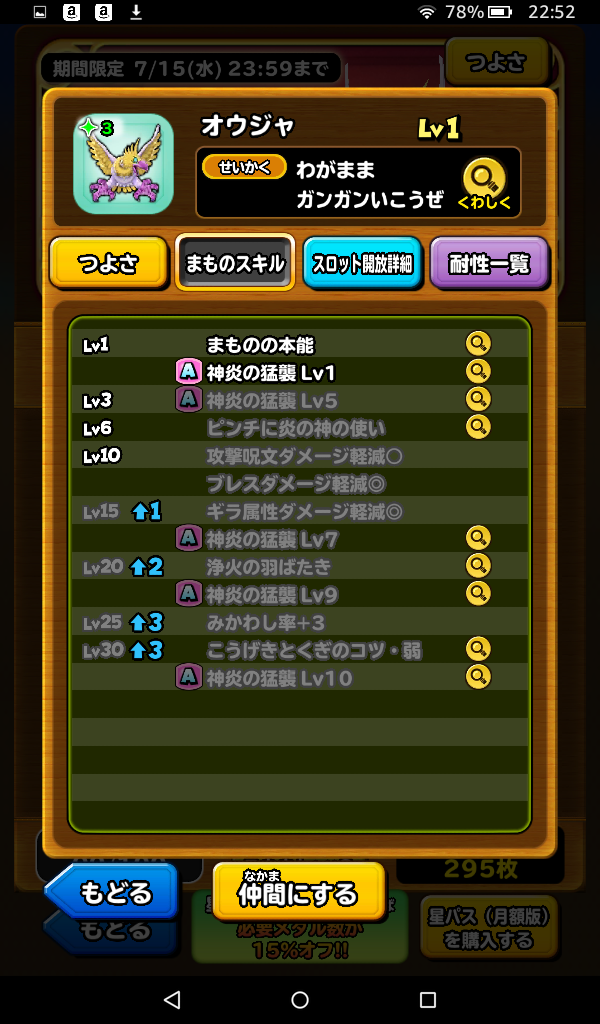View details of 神炎の猛襲 Lv5
Viewport: 600px width, 1024px height.
click(479, 400)
